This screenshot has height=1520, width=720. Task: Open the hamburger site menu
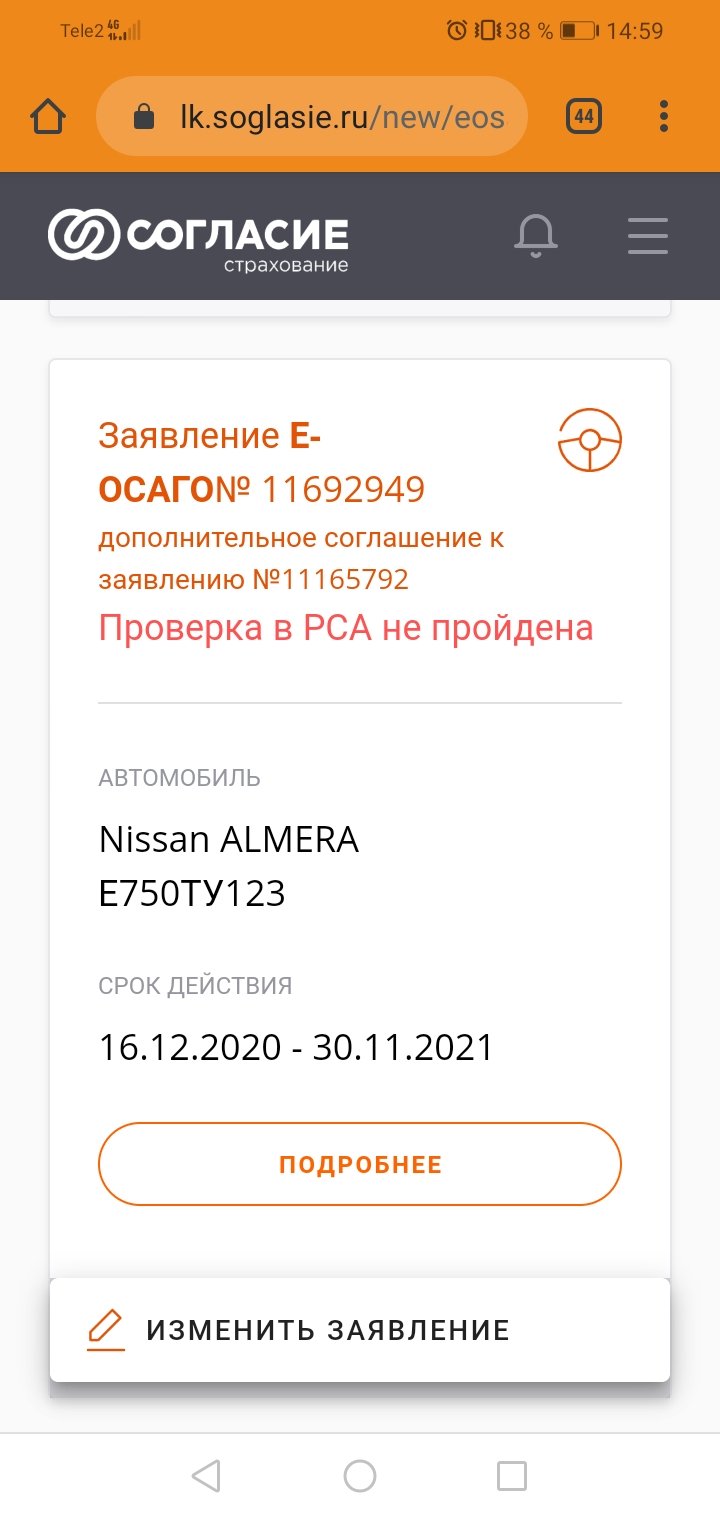pyautogui.click(x=647, y=236)
